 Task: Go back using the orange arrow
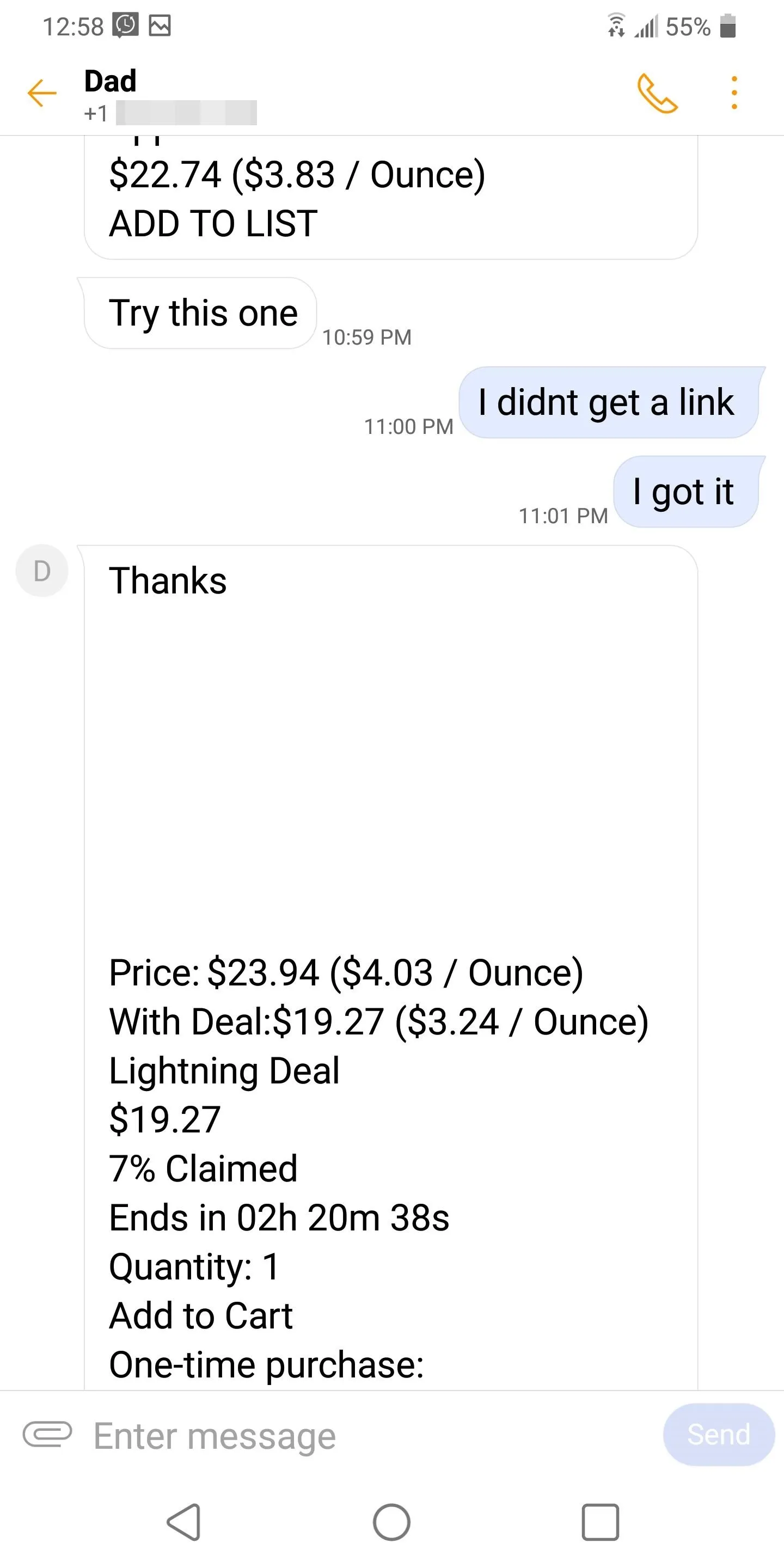pos(42,93)
